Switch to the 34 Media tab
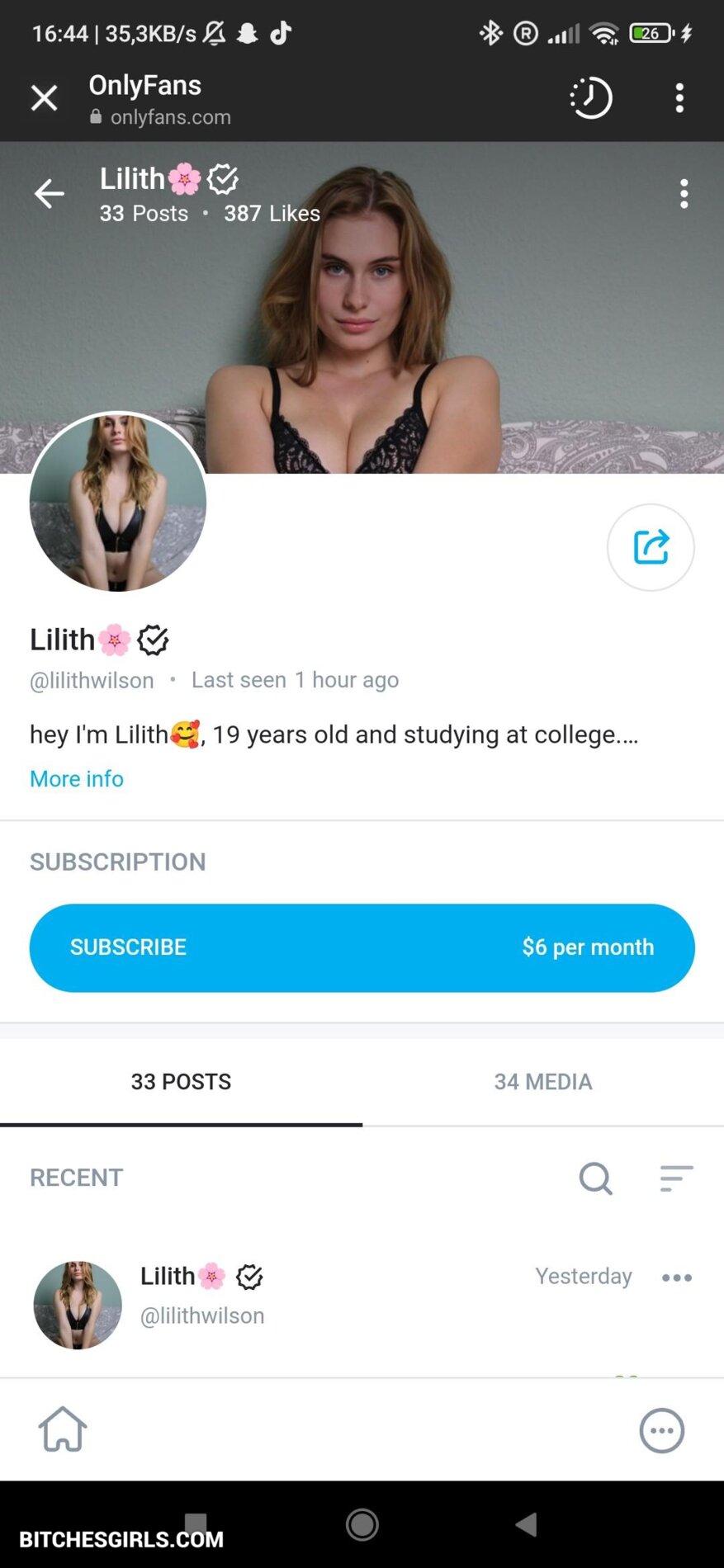The height and width of the screenshot is (1568, 724). [543, 1082]
